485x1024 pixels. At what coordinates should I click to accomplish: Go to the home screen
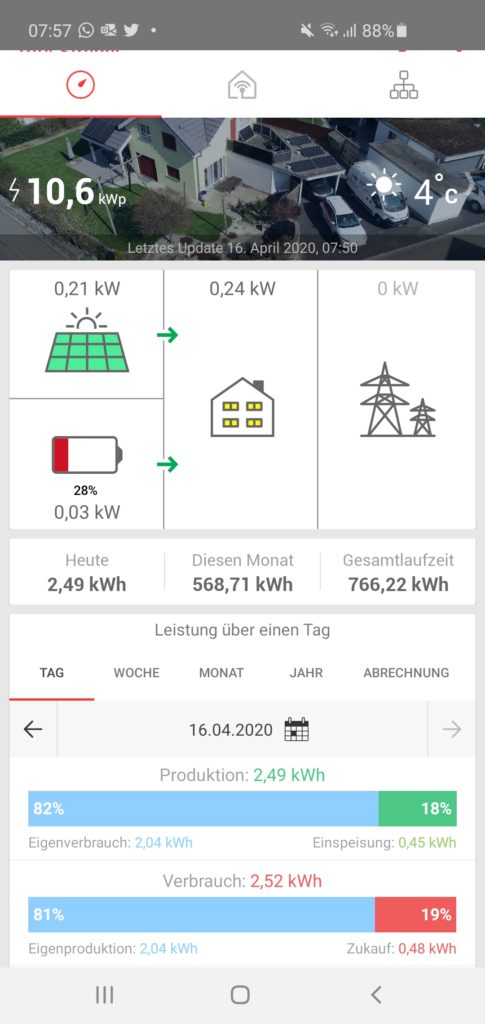point(240,995)
